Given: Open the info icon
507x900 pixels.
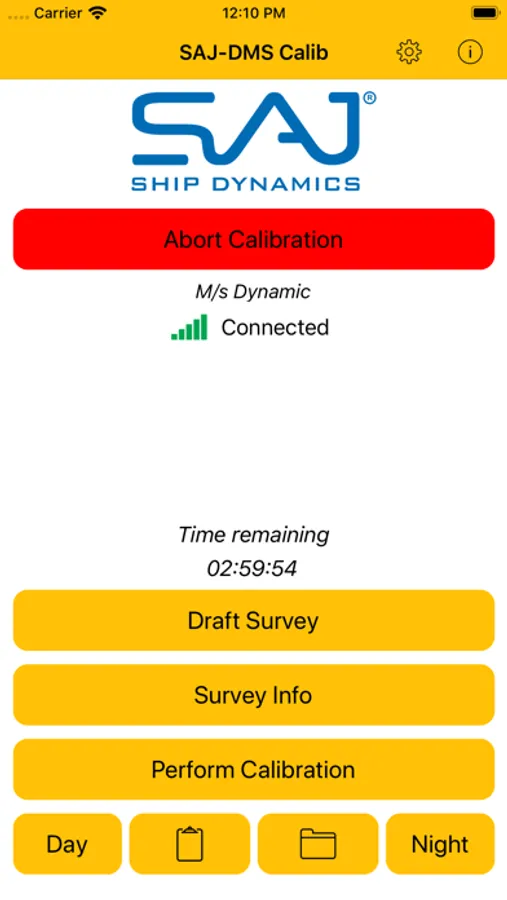Looking at the screenshot, I should [470, 52].
